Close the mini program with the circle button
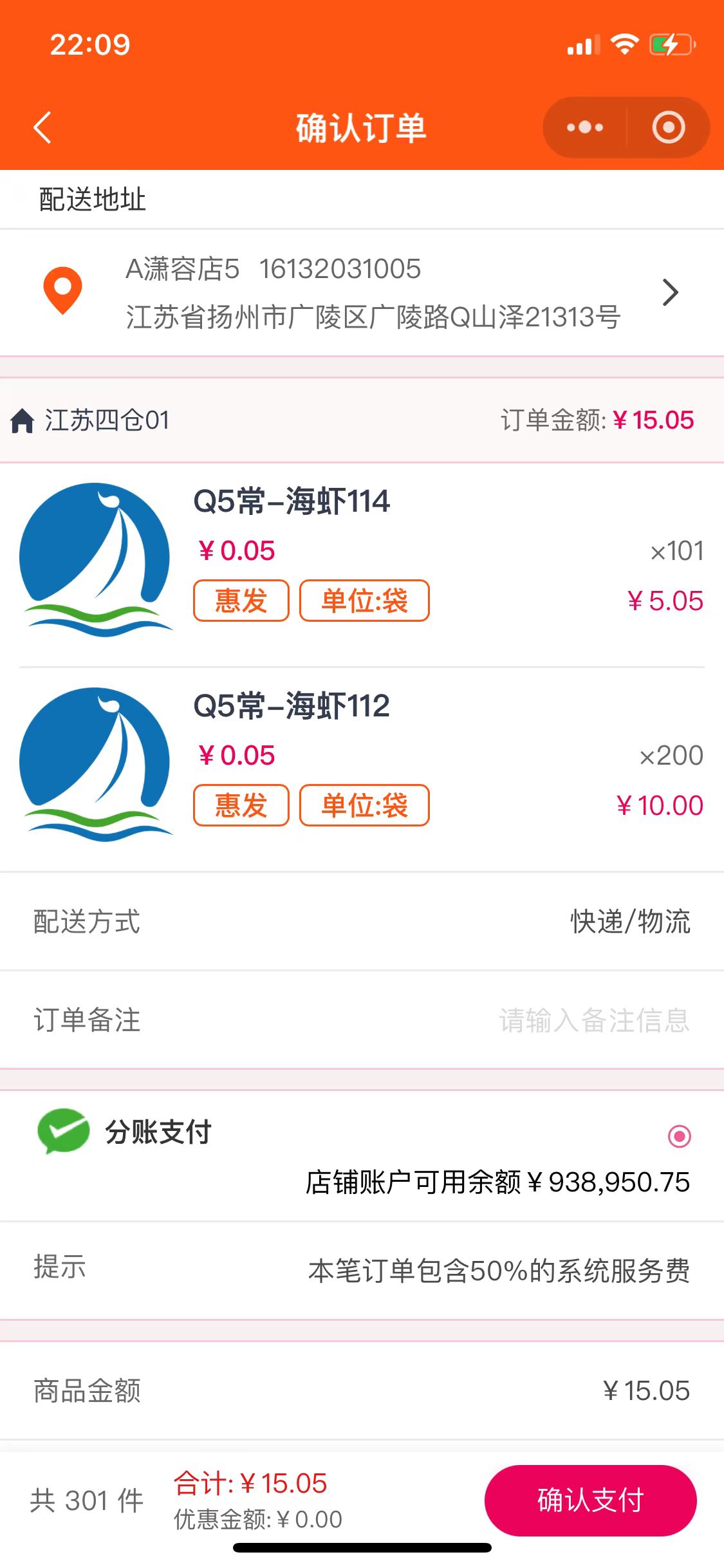724x1568 pixels. click(x=668, y=127)
